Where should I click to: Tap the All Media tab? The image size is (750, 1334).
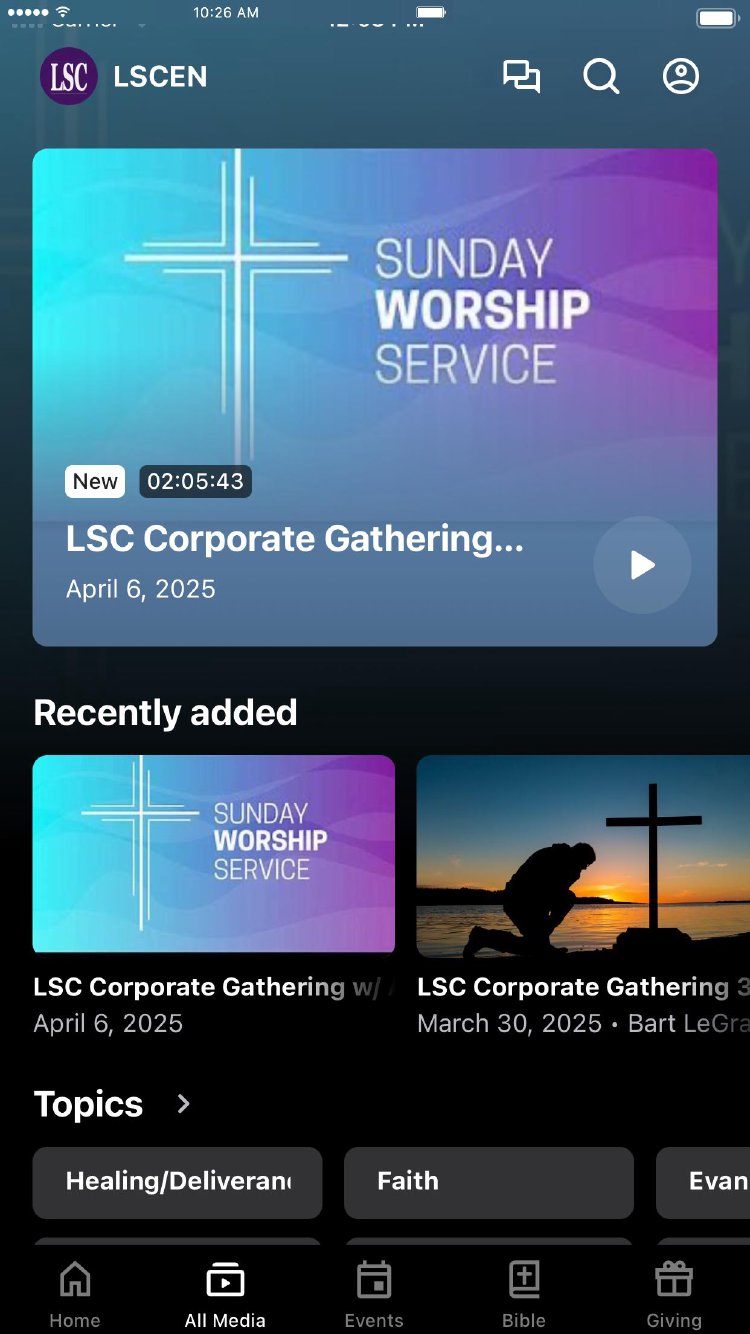coord(225,1294)
